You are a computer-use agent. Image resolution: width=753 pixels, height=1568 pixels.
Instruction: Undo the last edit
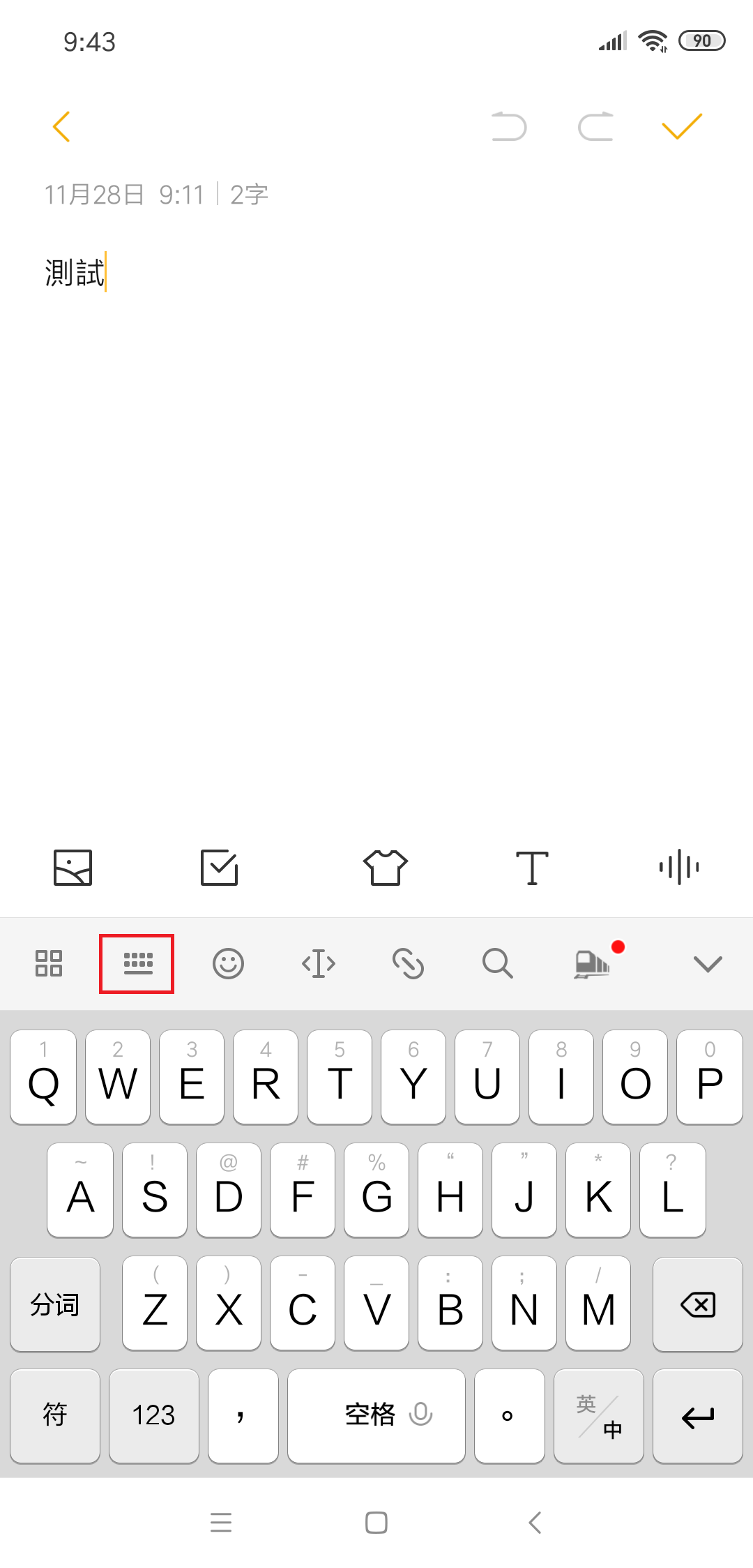click(x=509, y=127)
